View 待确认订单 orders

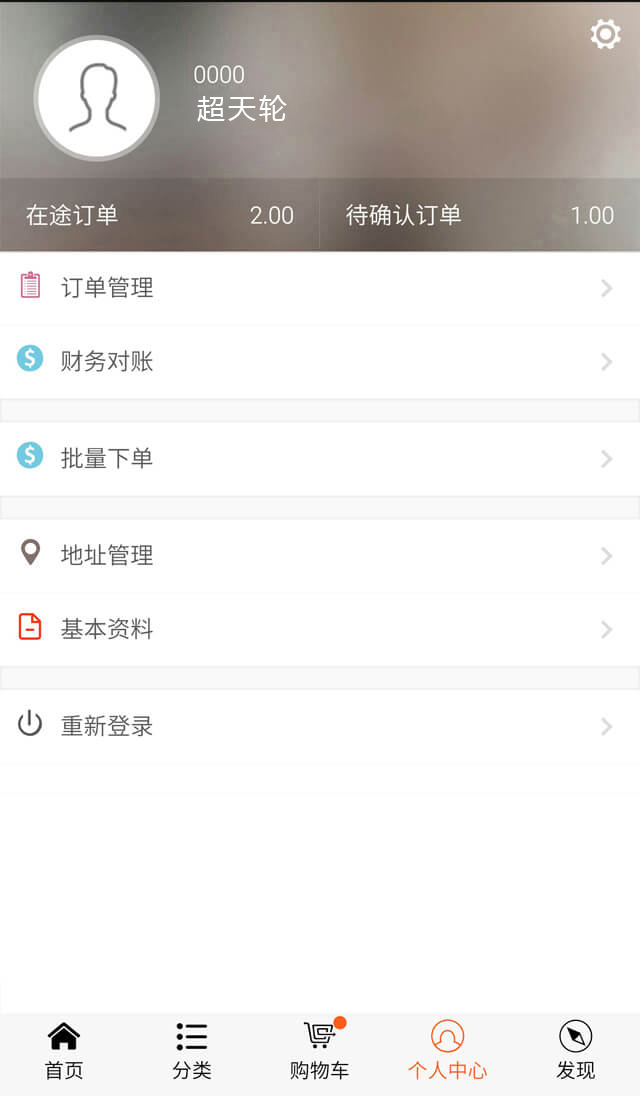[480, 215]
